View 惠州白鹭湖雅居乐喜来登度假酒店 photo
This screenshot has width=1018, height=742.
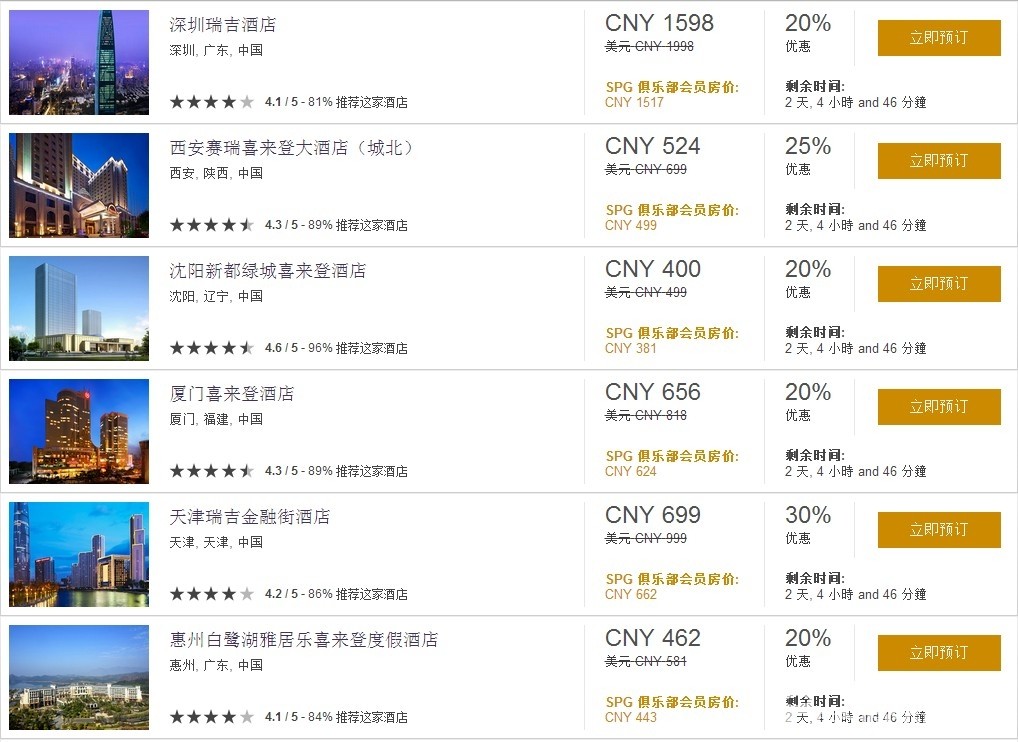pos(79,677)
